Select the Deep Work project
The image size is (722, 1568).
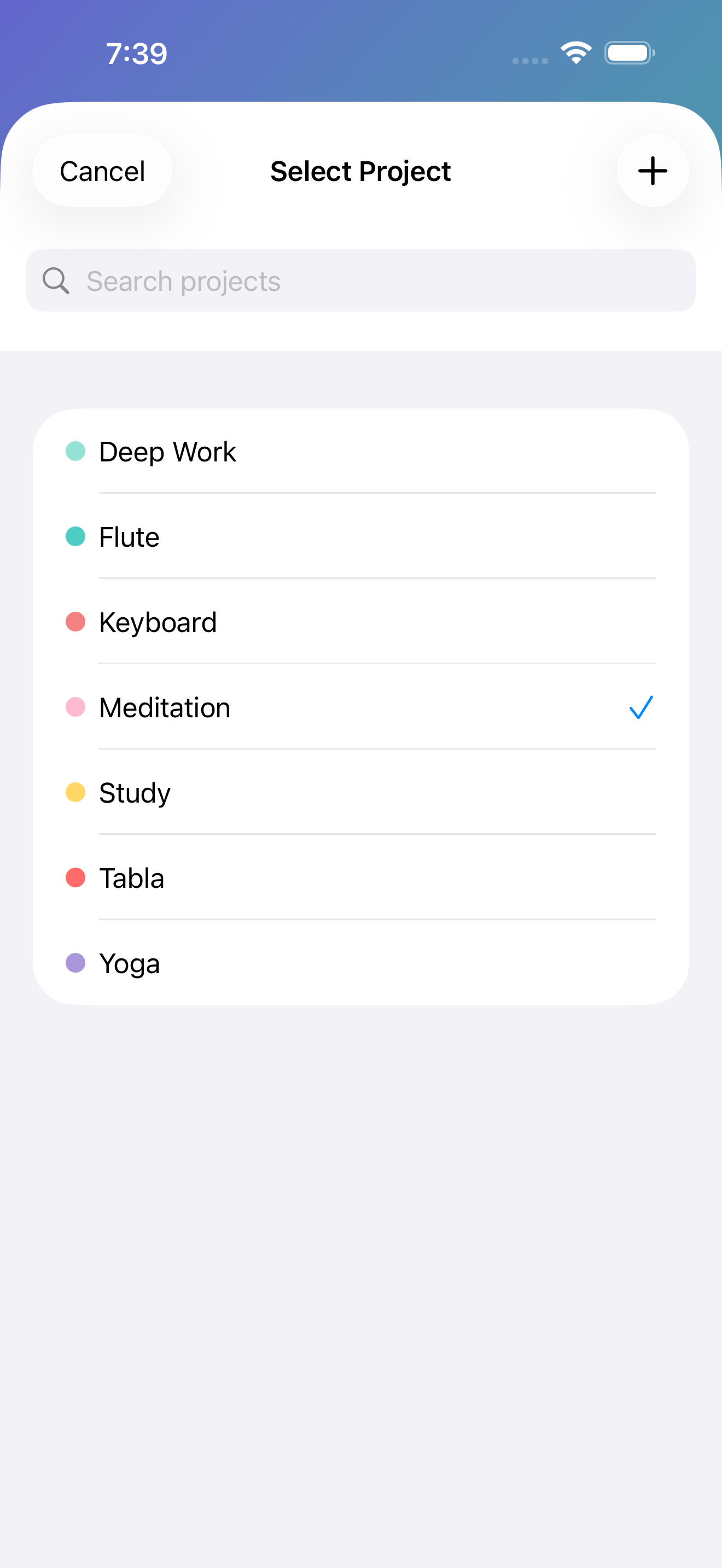click(x=360, y=452)
